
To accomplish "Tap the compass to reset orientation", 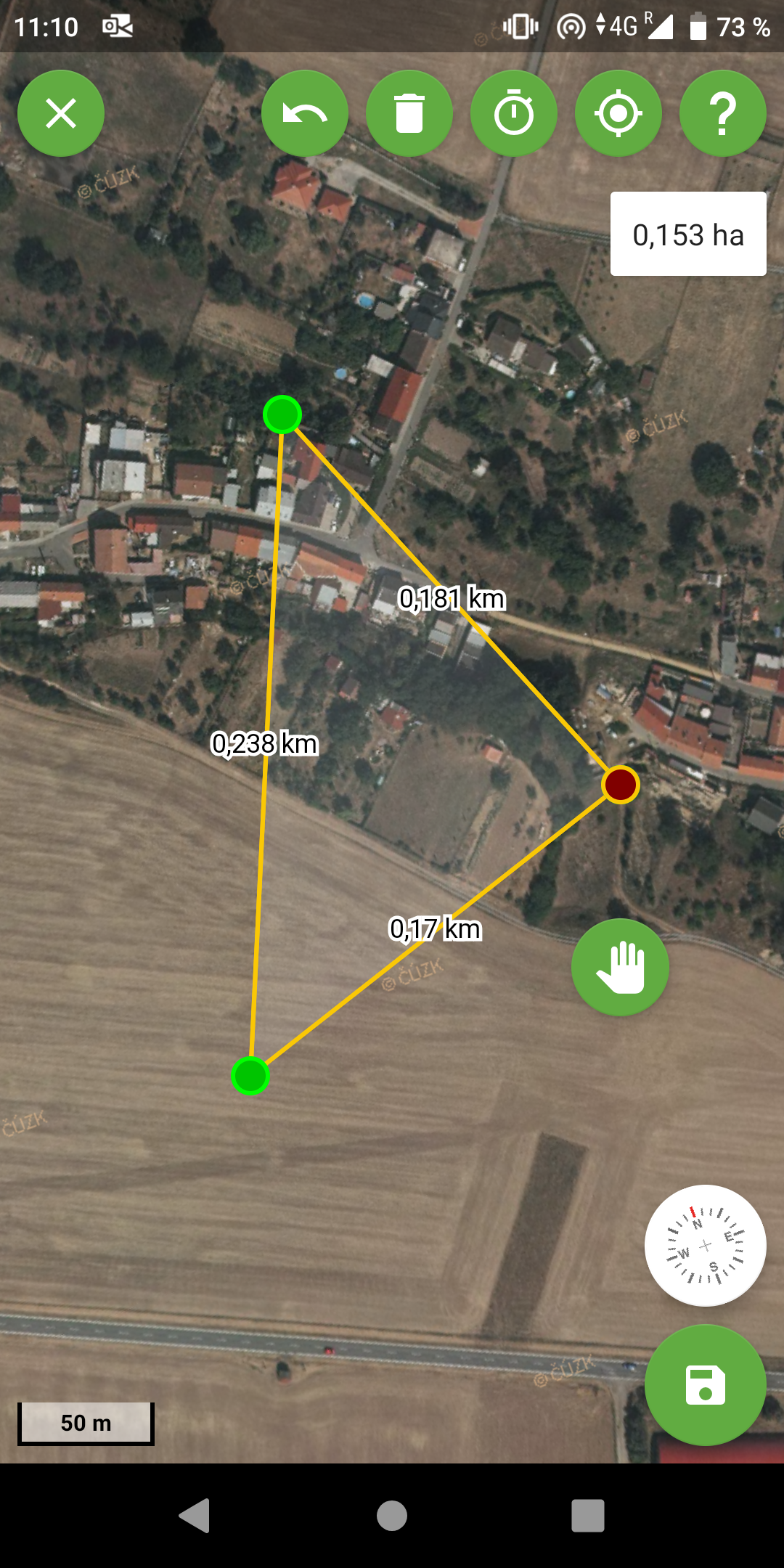I will click(706, 1246).
